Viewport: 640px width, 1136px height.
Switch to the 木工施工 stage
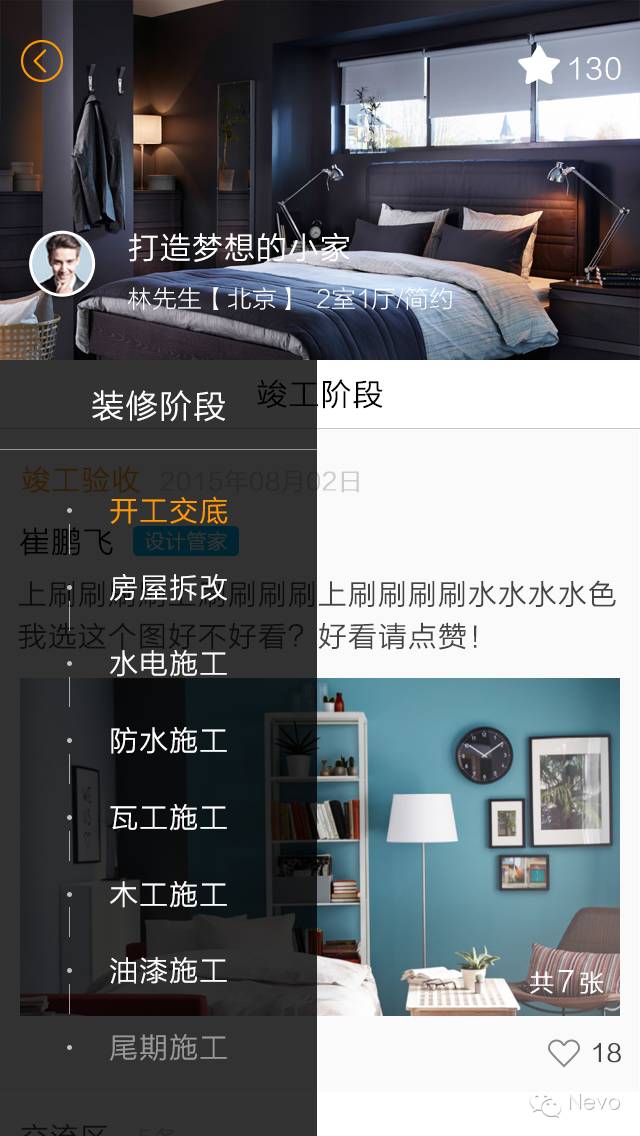tap(168, 895)
